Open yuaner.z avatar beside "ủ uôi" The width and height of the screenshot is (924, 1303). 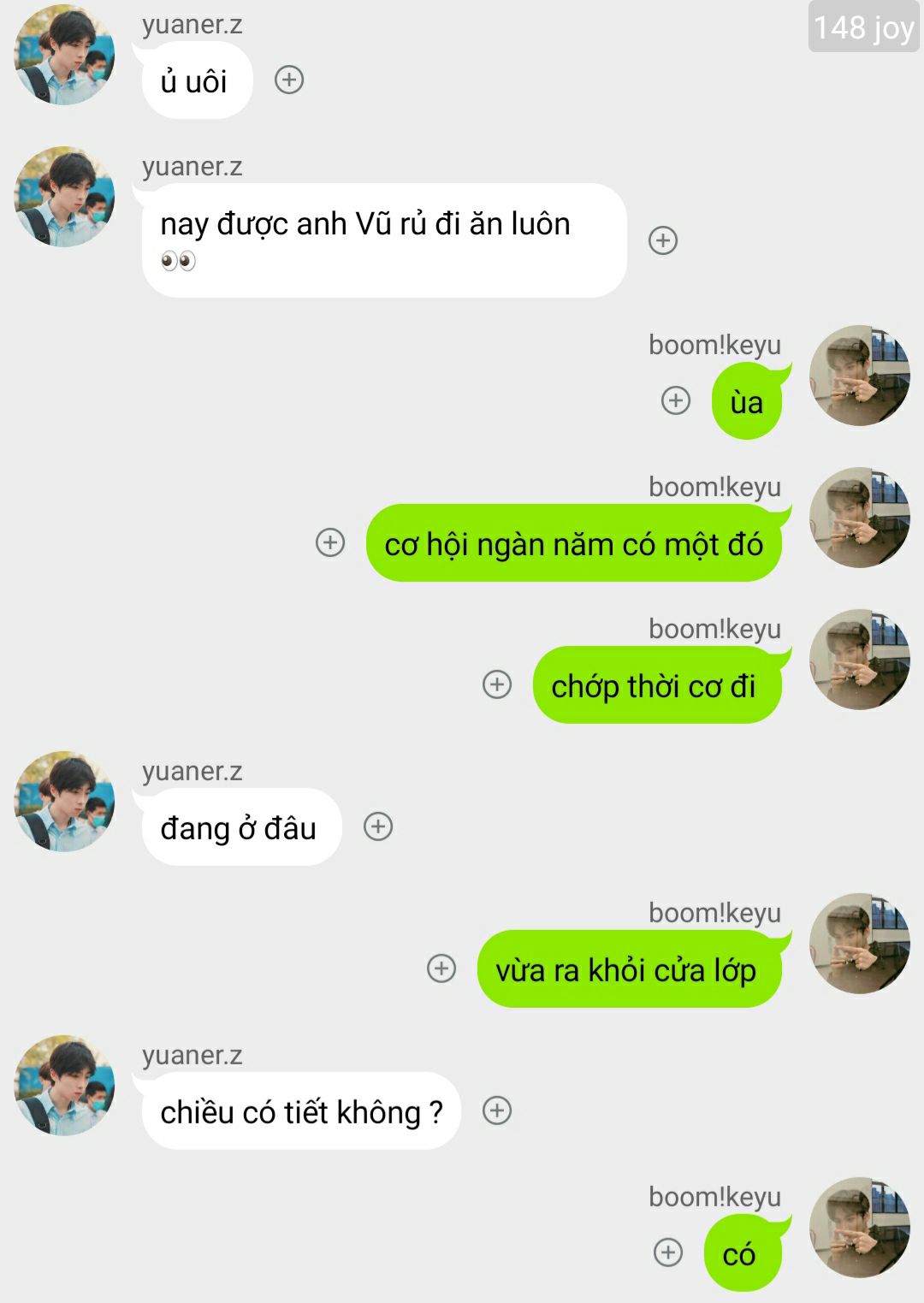coord(65,55)
